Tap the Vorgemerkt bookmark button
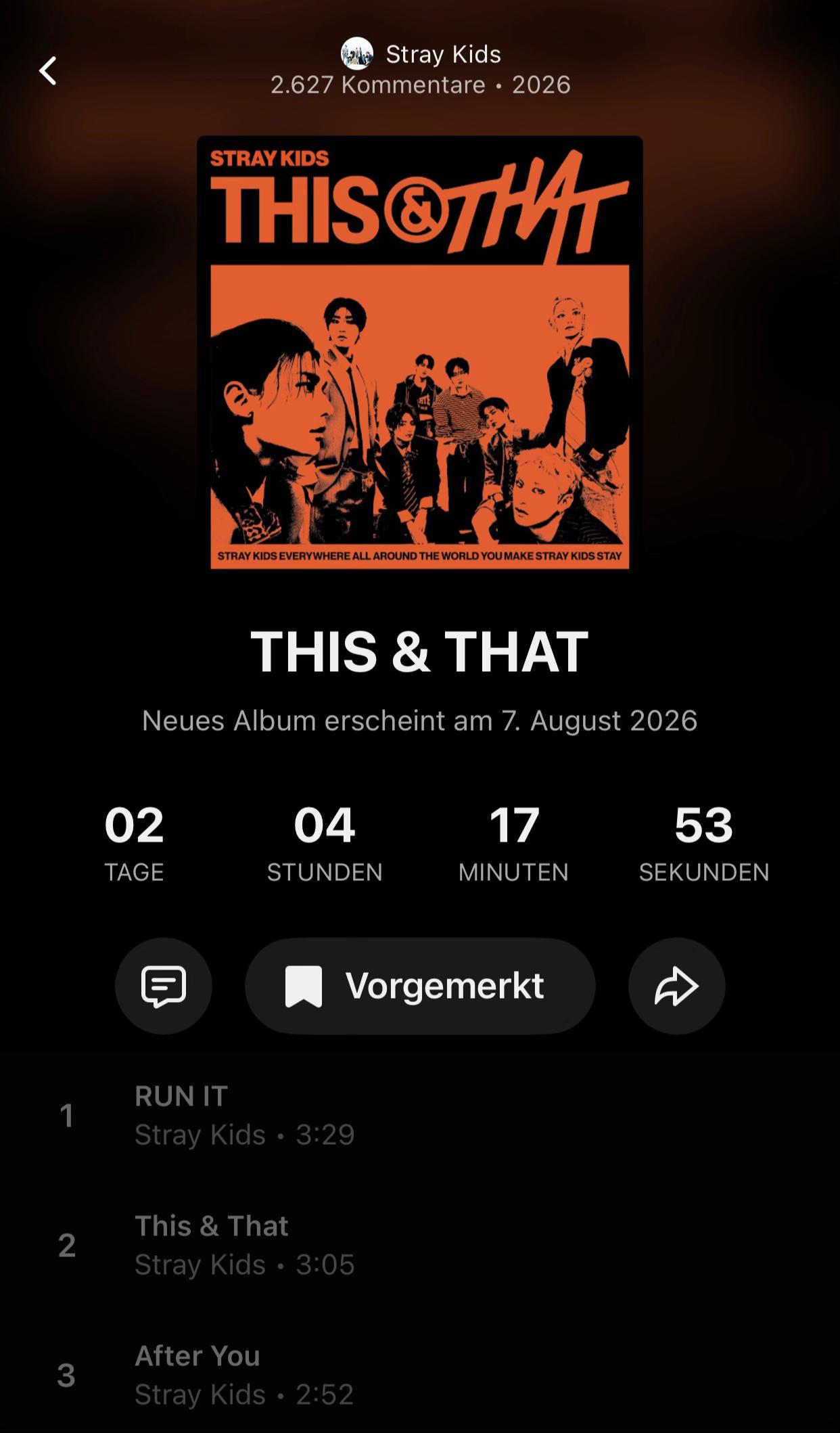This screenshot has height=1433, width=840. point(420,986)
